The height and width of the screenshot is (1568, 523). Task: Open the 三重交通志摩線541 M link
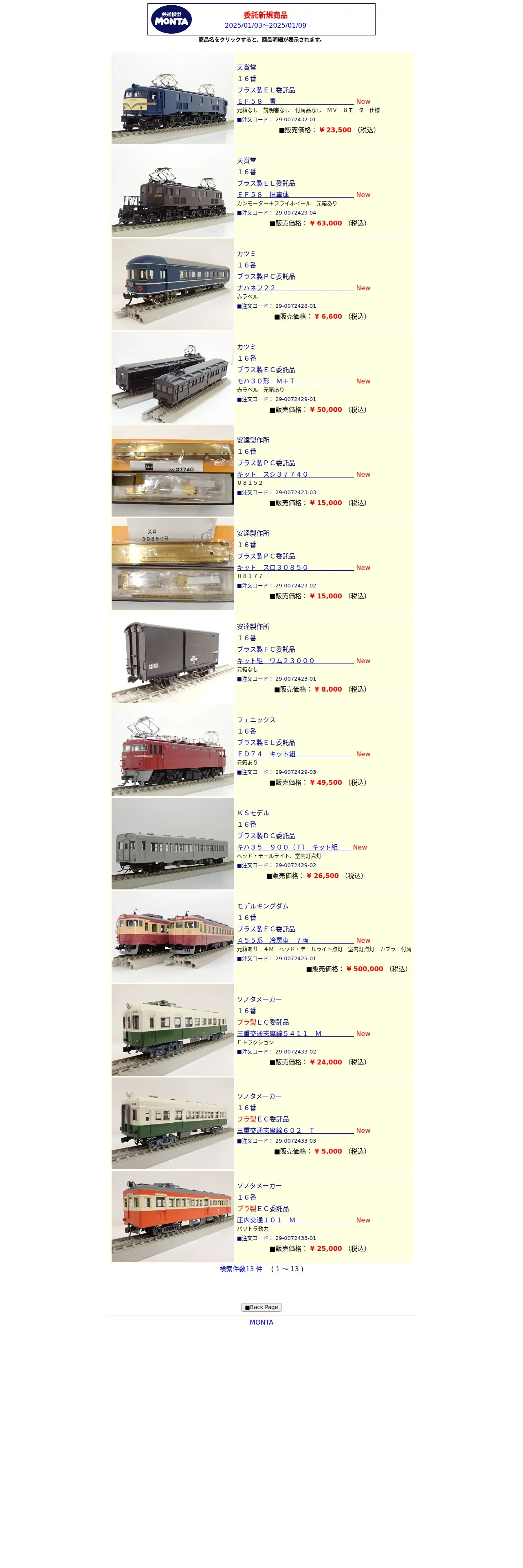295,1033
